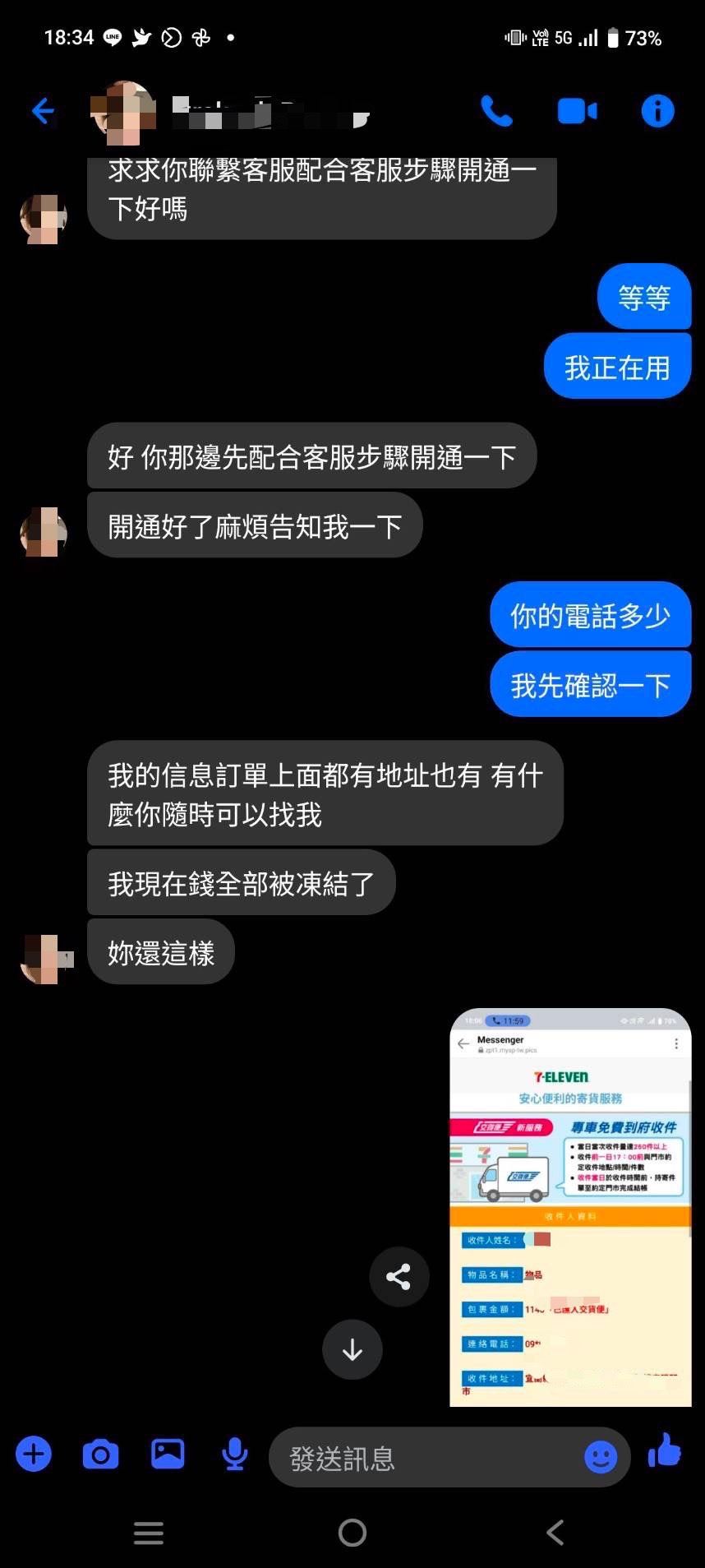Focus the 發送訊息 message field
Screen dimensions: 705x1568
click(x=427, y=1458)
